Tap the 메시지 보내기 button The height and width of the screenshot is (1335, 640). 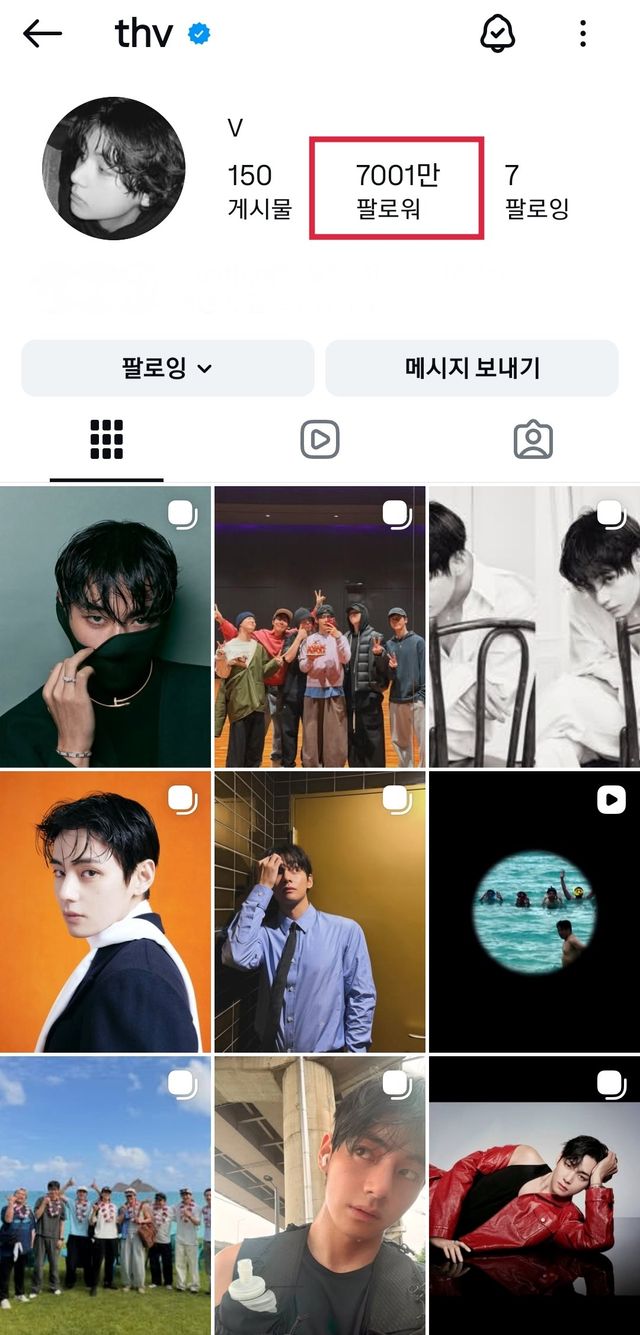(x=472, y=368)
